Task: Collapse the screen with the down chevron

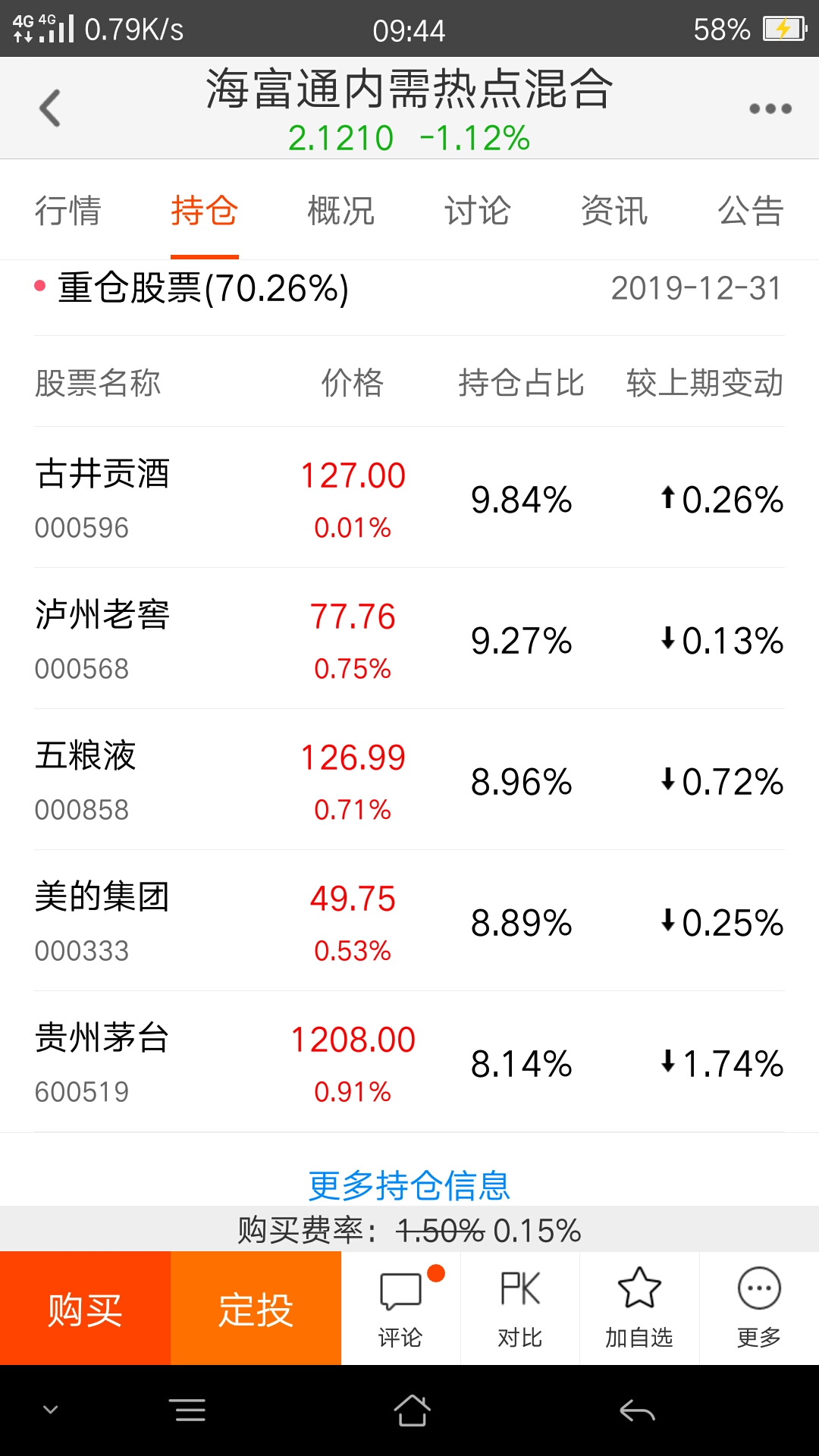Action: click(x=50, y=1409)
